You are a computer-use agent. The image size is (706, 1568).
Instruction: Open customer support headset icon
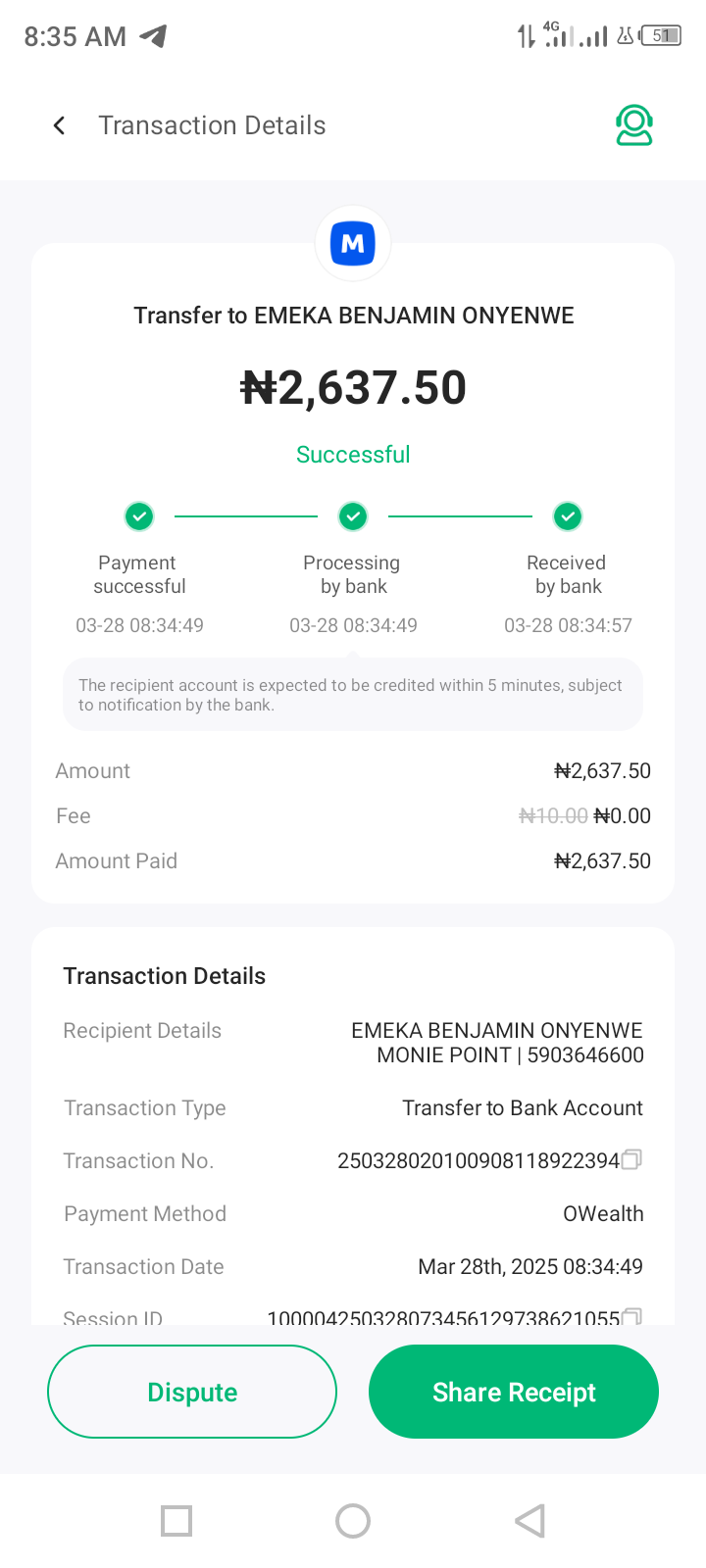click(633, 125)
